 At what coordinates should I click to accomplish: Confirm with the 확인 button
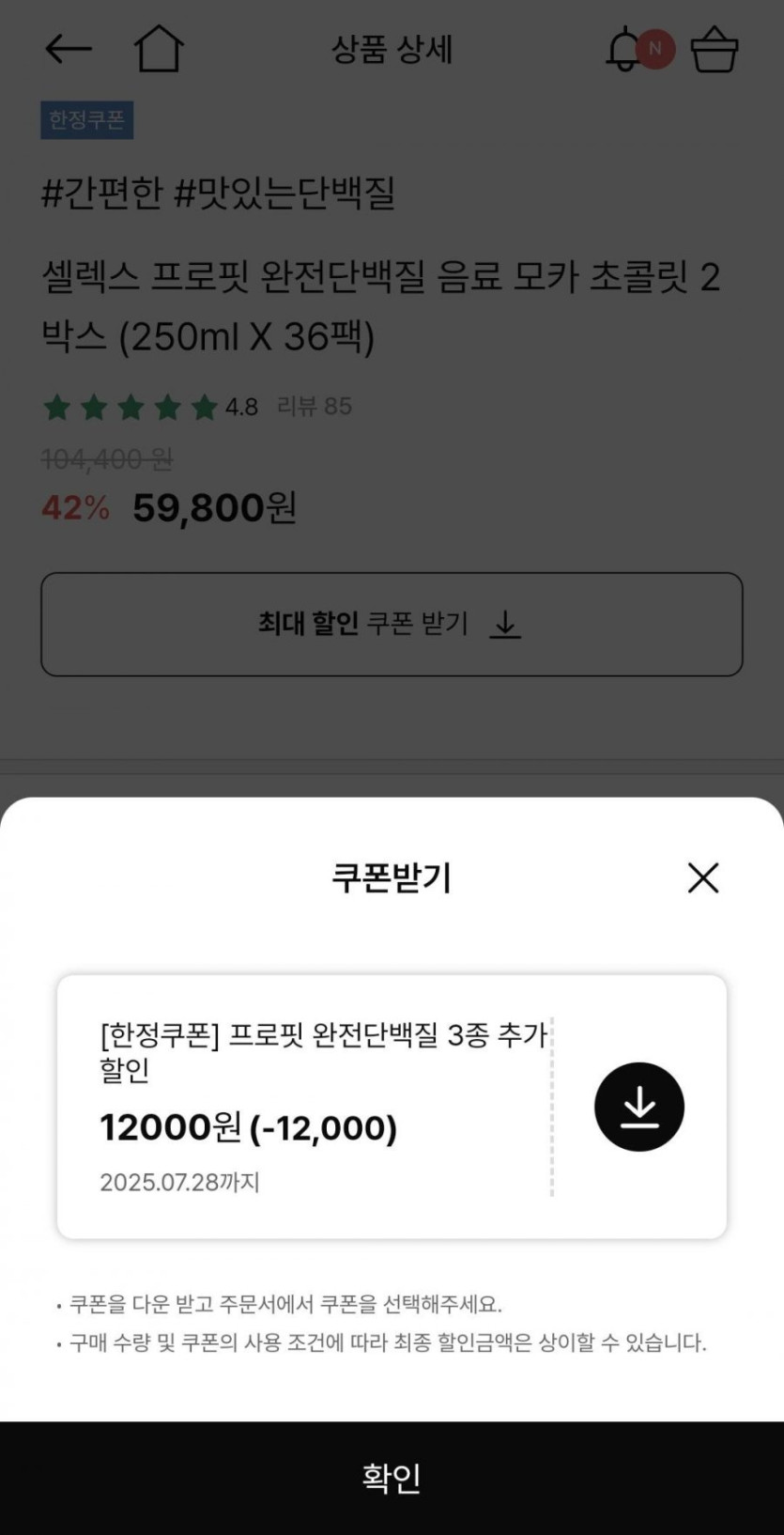point(392,1477)
